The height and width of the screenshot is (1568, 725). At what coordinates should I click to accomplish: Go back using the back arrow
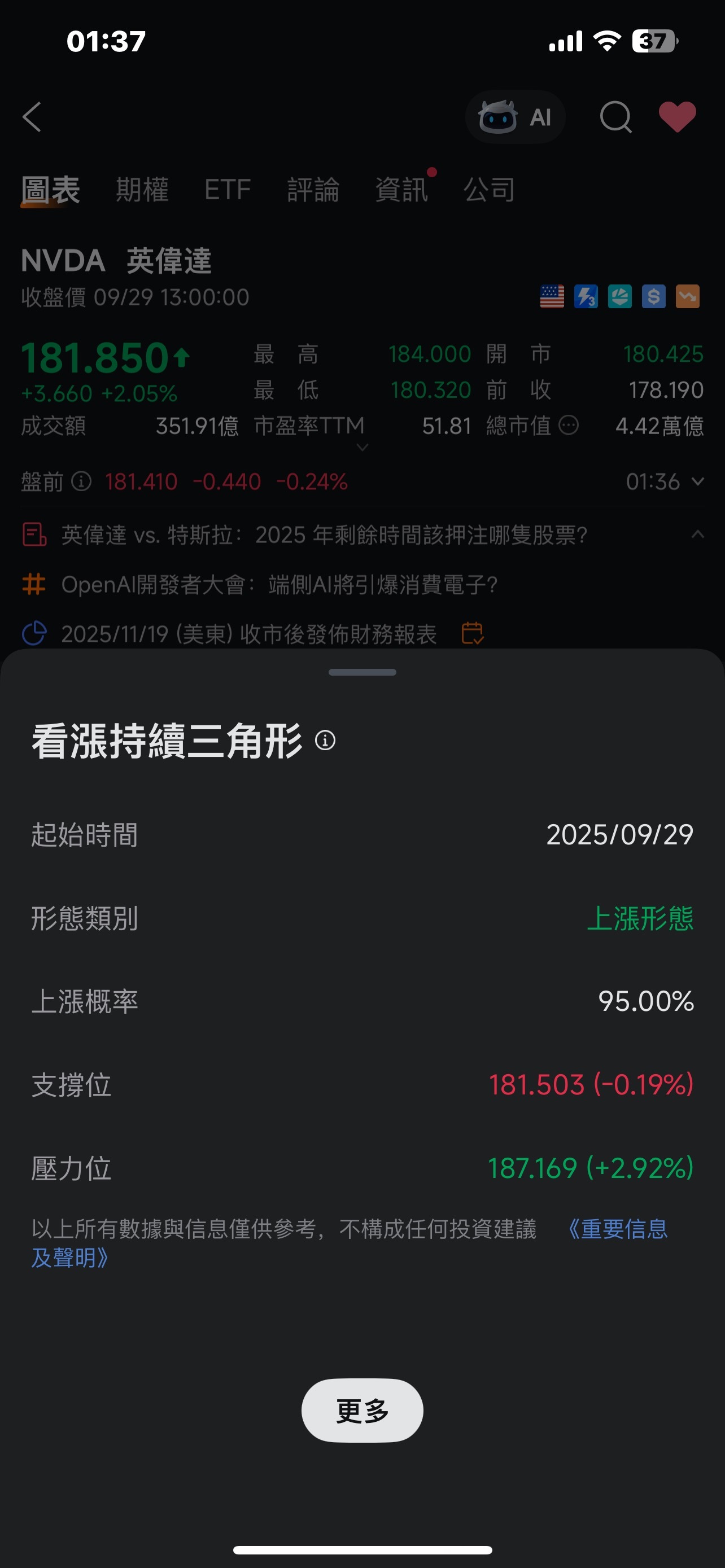(x=32, y=117)
